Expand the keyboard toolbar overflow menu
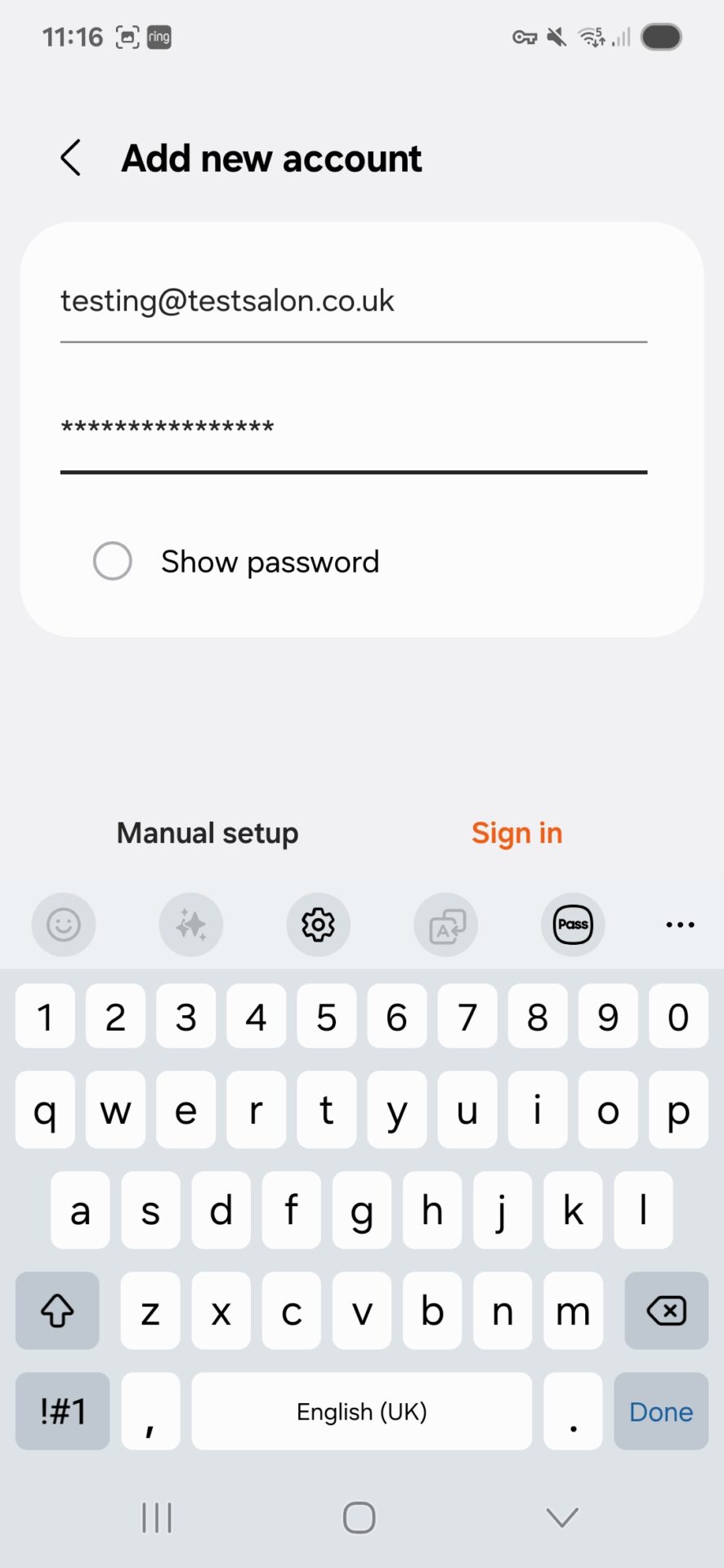Image resolution: width=724 pixels, height=1568 pixels. click(x=680, y=924)
